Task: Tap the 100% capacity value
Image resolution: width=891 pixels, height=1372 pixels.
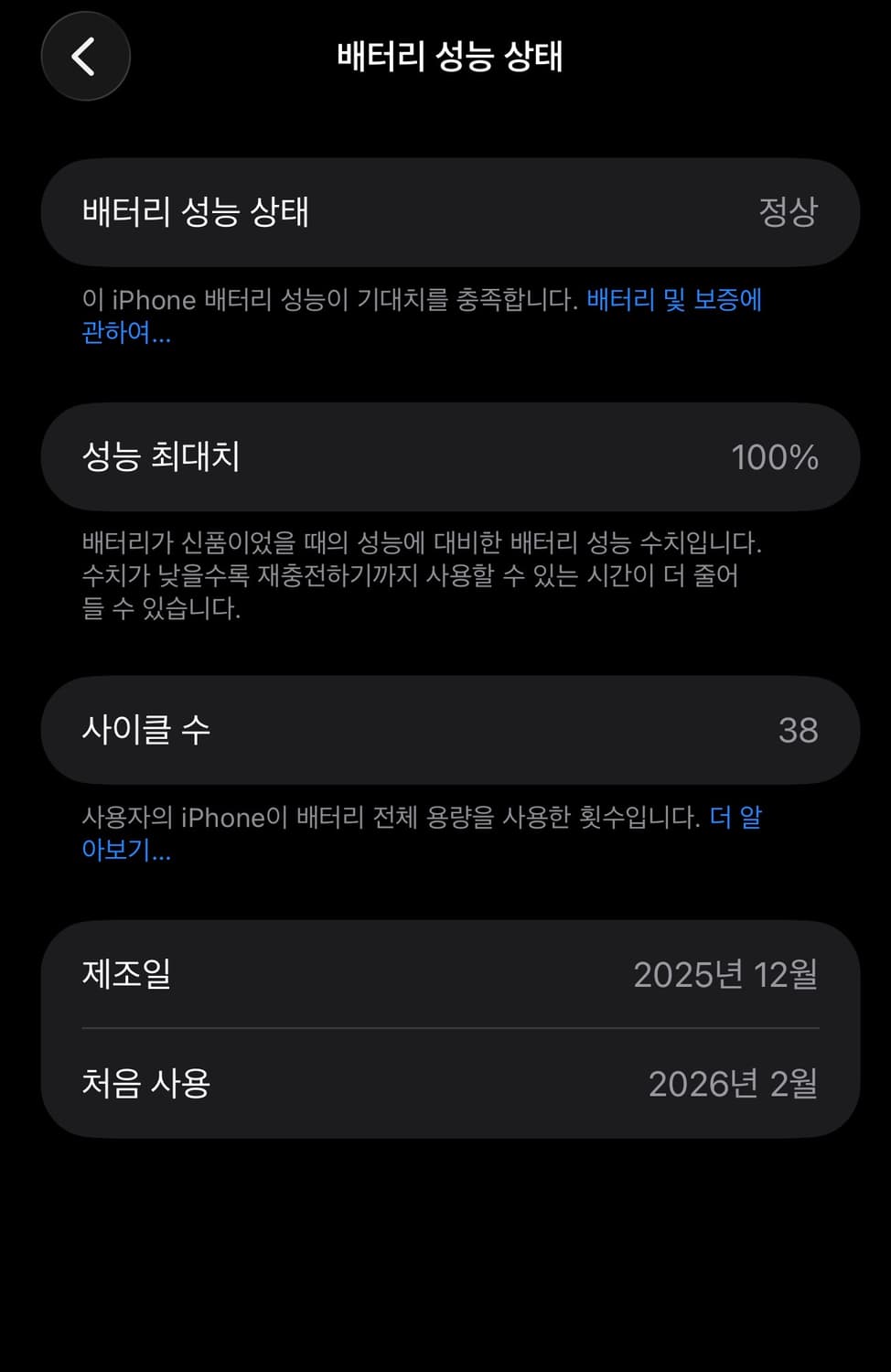Action: (x=775, y=456)
